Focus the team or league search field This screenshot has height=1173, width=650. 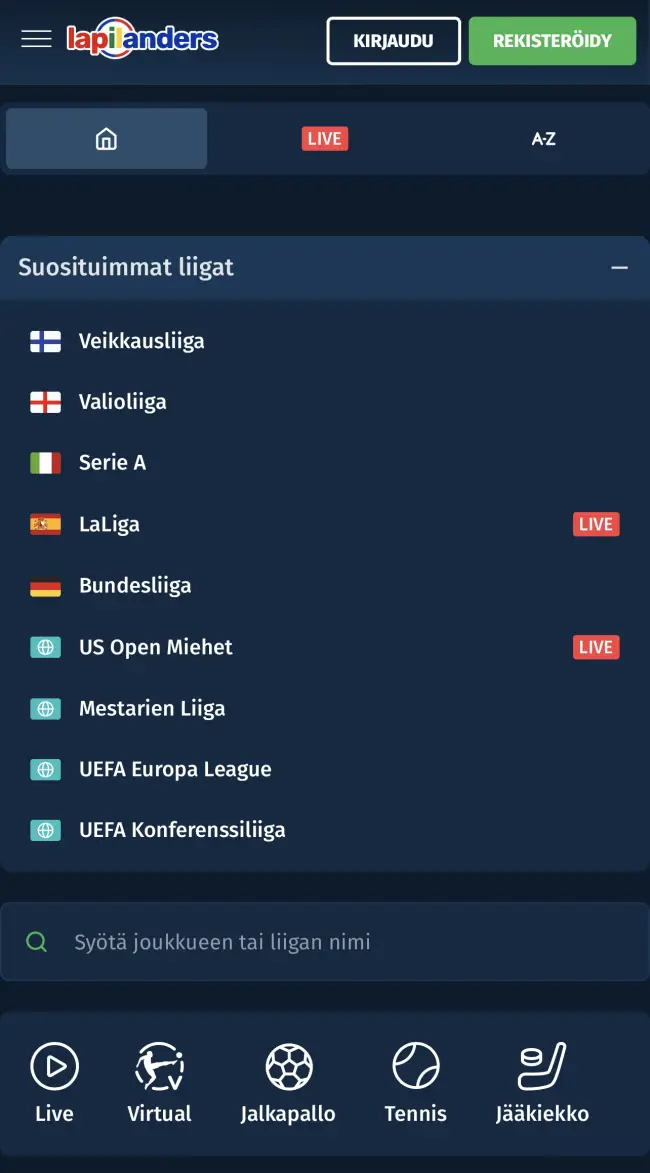pos(340,942)
